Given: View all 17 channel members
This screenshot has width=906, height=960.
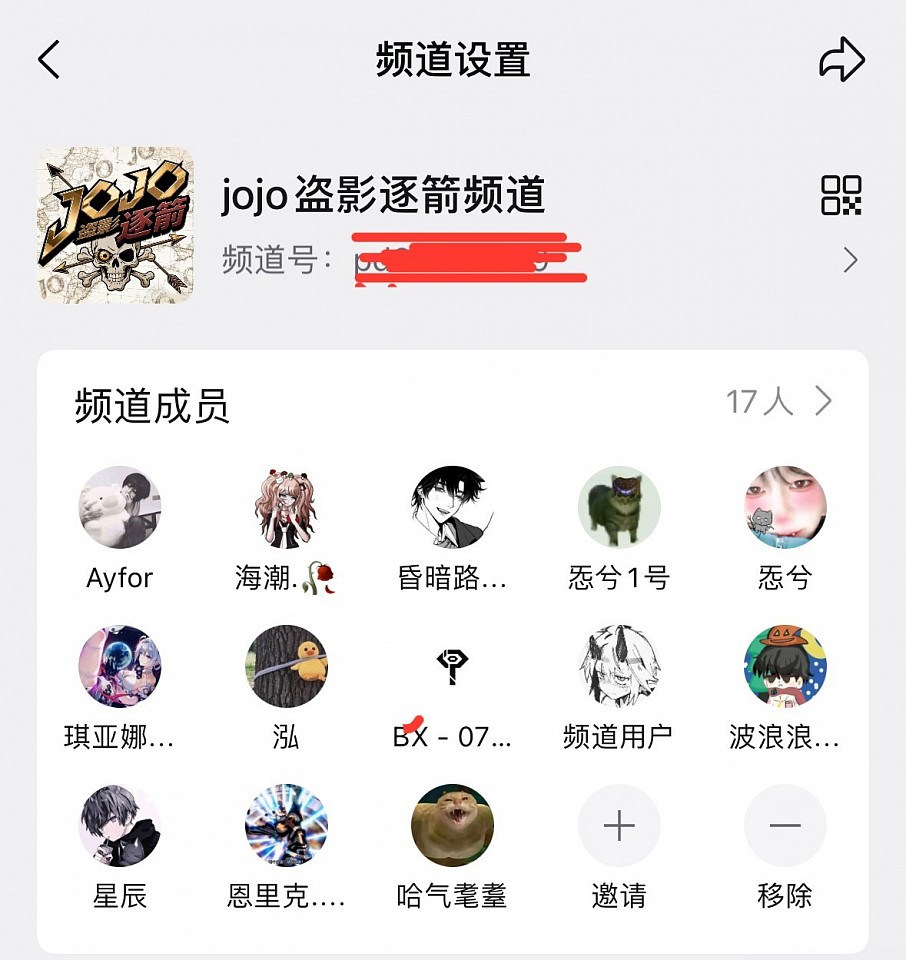Looking at the screenshot, I should point(779,402).
